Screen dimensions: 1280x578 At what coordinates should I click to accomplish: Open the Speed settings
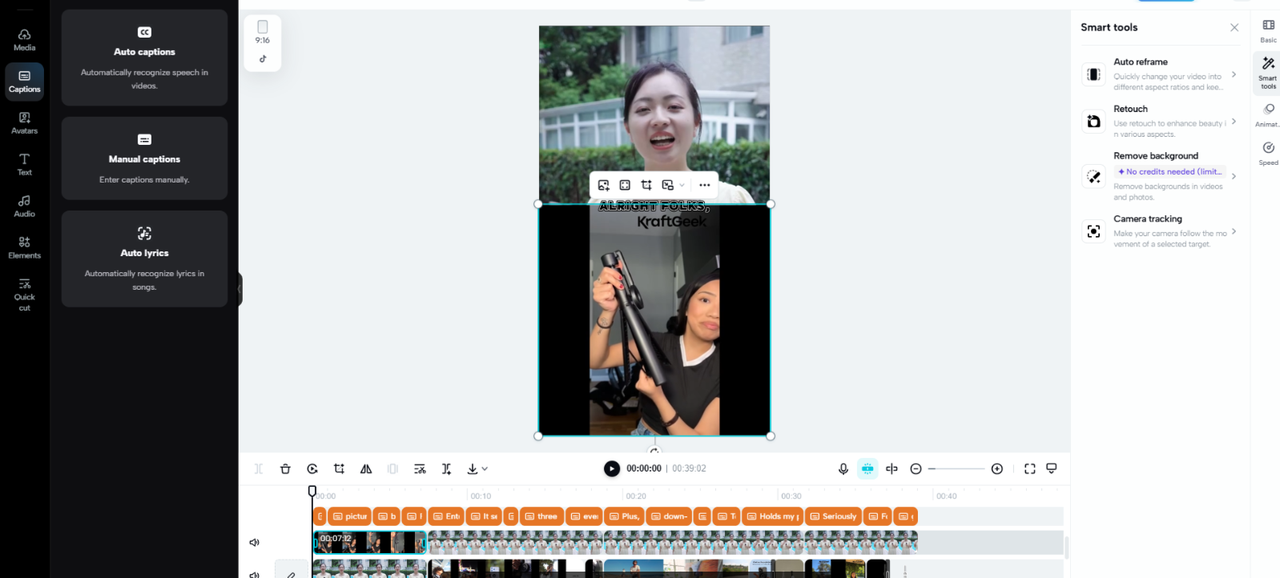pos(1268,152)
